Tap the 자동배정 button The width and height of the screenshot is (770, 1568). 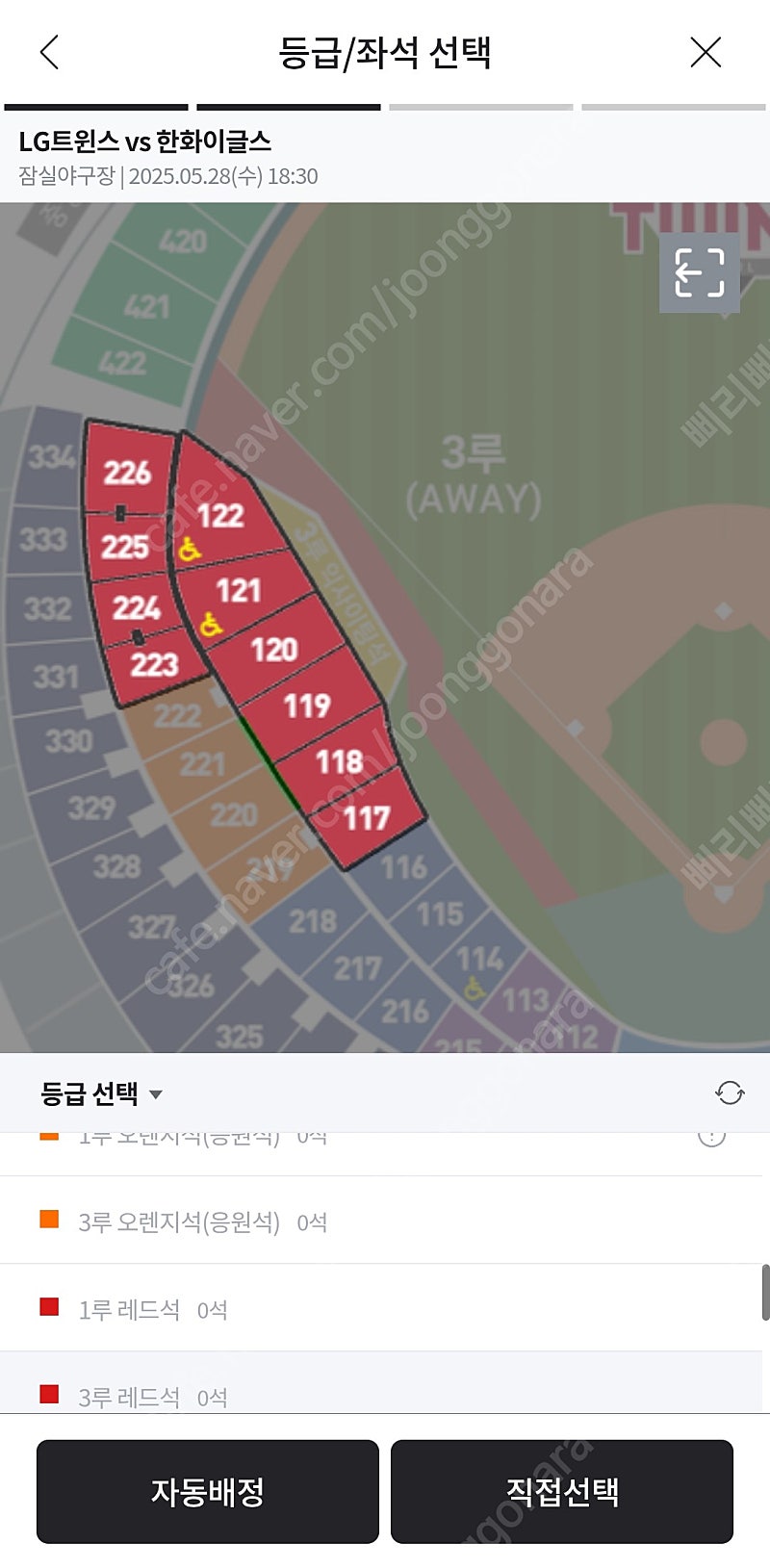(x=208, y=1492)
